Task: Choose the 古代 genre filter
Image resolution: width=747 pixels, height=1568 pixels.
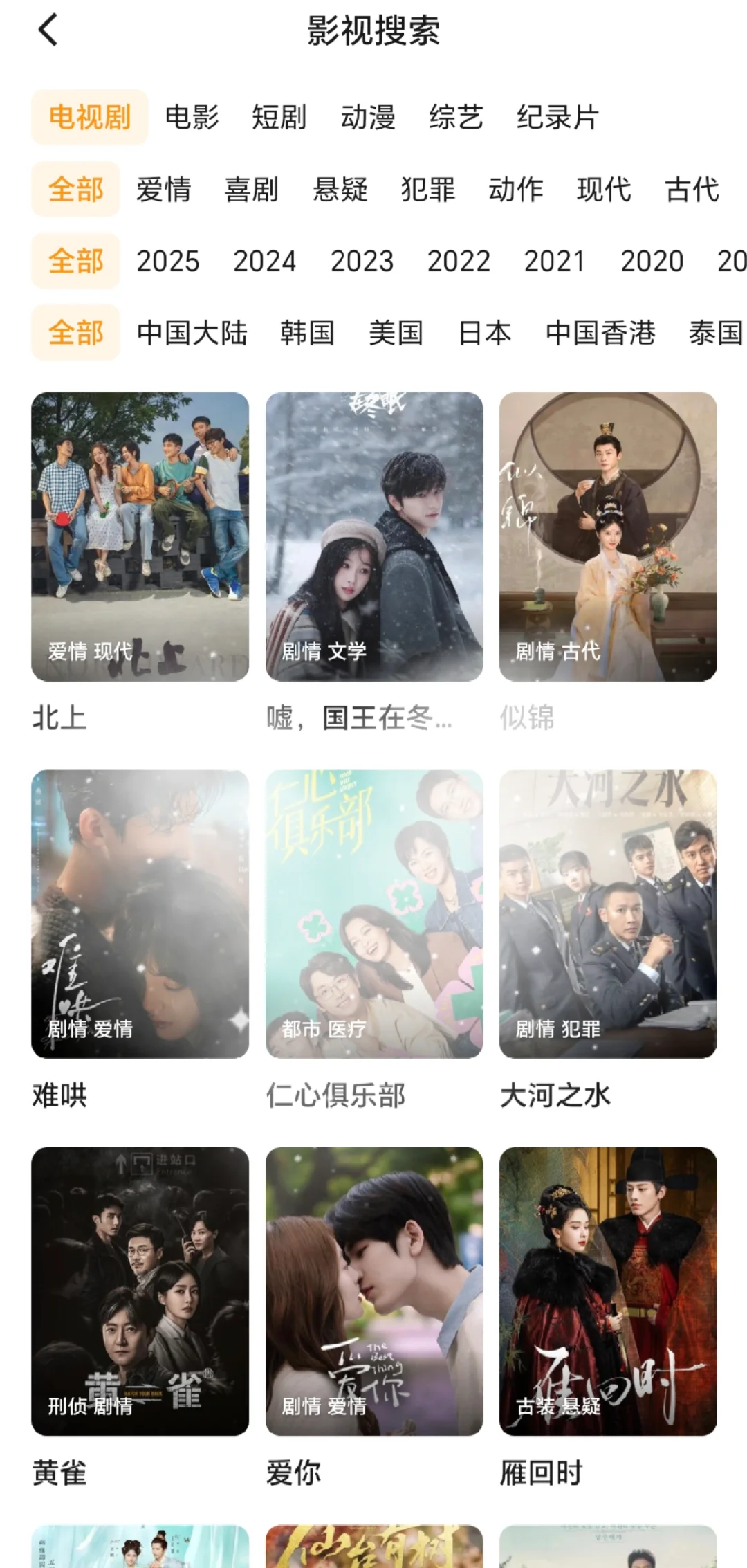Action: coord(692,190)
